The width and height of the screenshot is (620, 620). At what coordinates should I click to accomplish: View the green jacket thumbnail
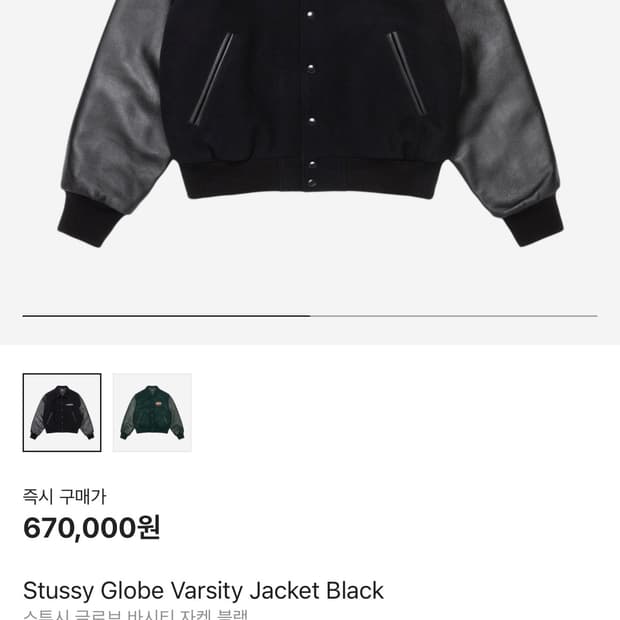tap(152, 412)
